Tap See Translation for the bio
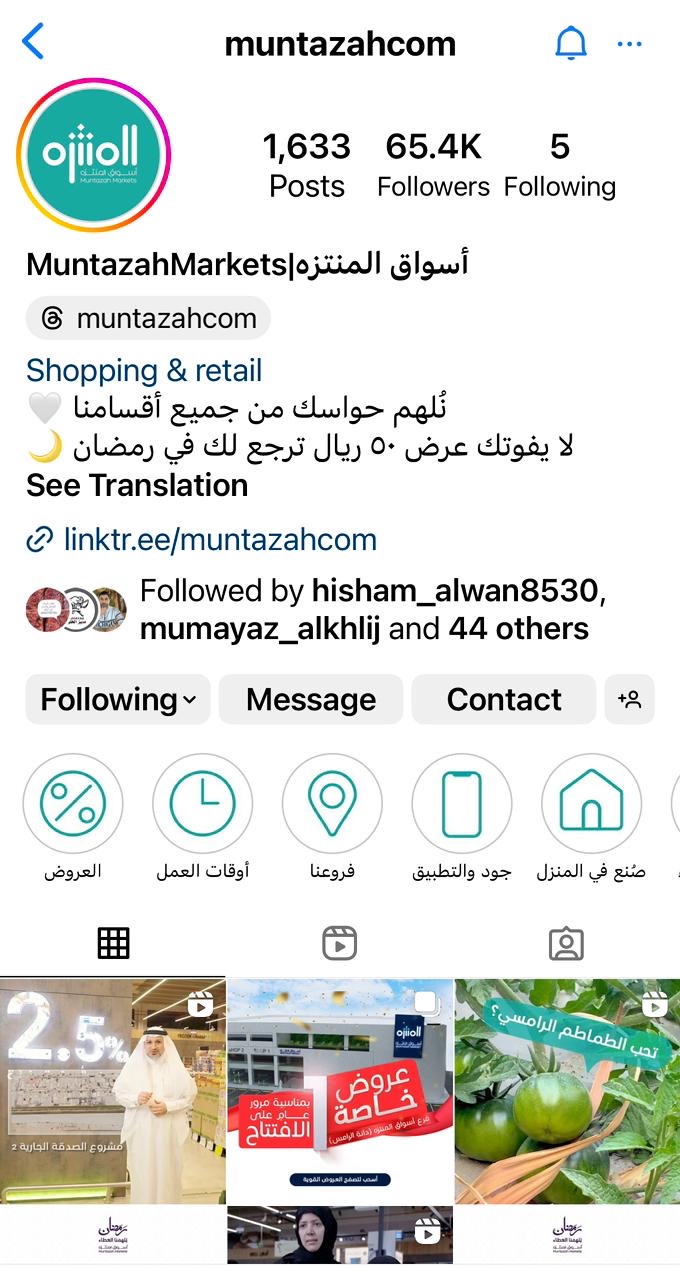The width and height of the screenshot is (680, 1280). pos(137,486)
